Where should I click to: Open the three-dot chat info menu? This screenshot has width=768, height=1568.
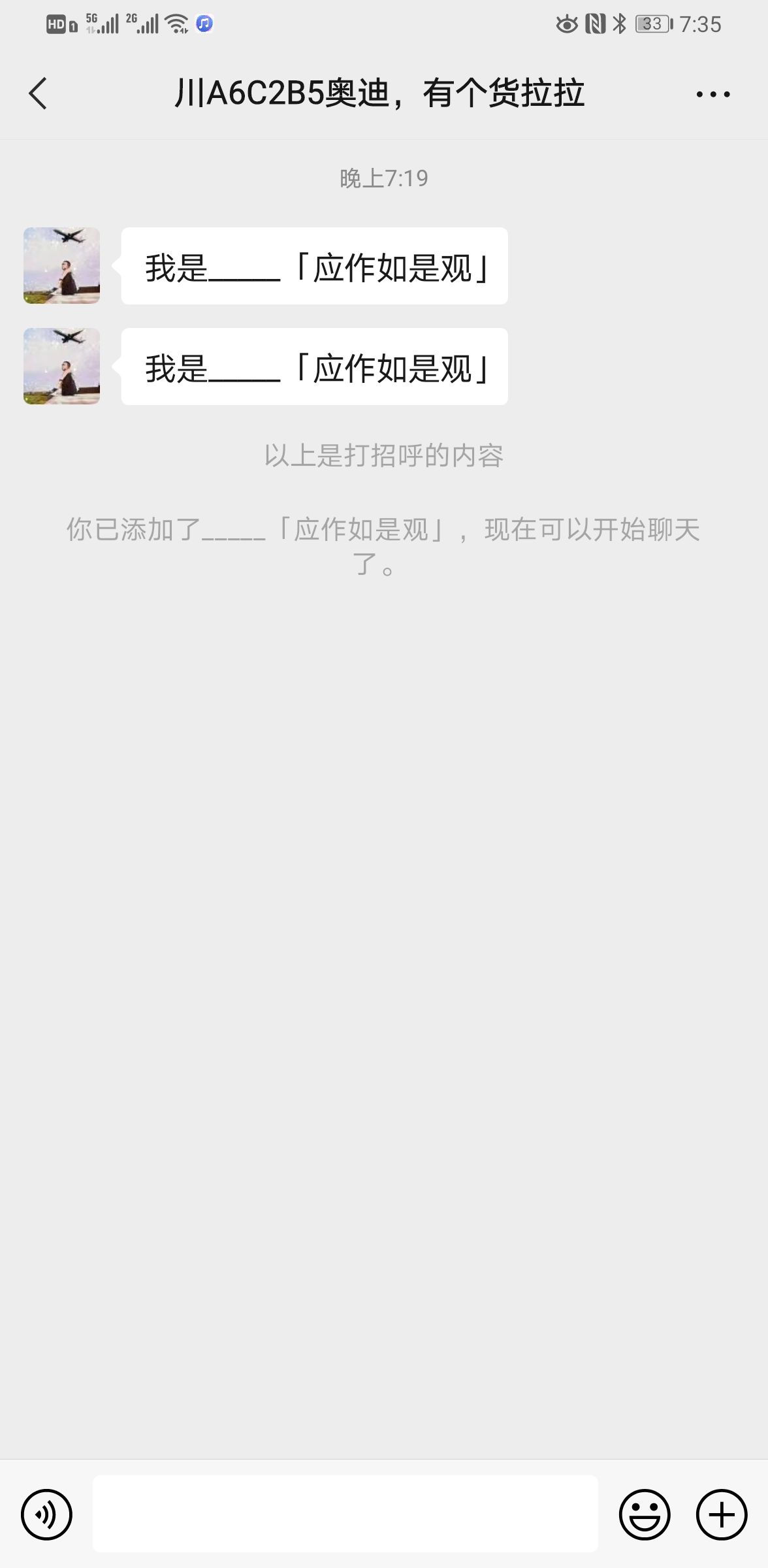(x=712, y=95)
